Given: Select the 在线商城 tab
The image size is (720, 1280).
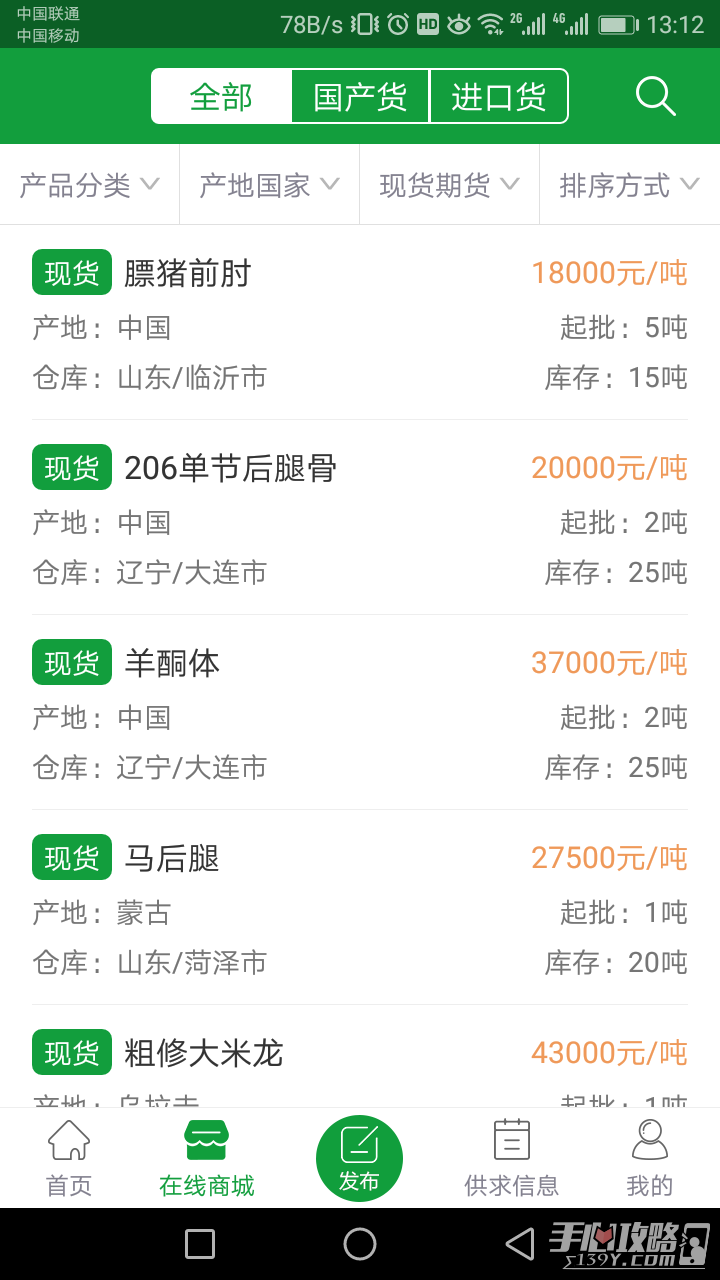Looking at the screenshot, I should [x=207, y=1160].
